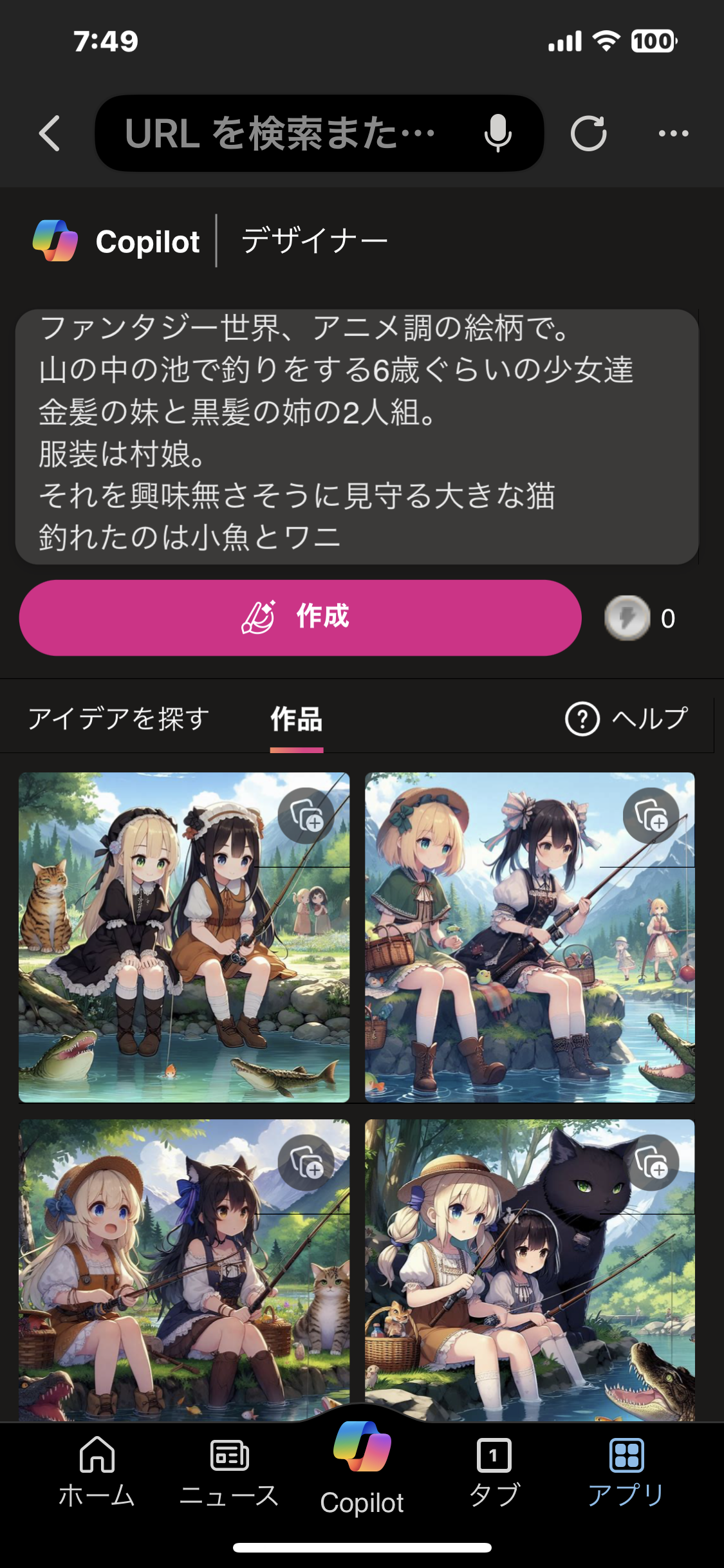Add the tabby-cat girls image to a collection
The width and height of the screenshot is (724, 1568).
click(x=306, y=816)
